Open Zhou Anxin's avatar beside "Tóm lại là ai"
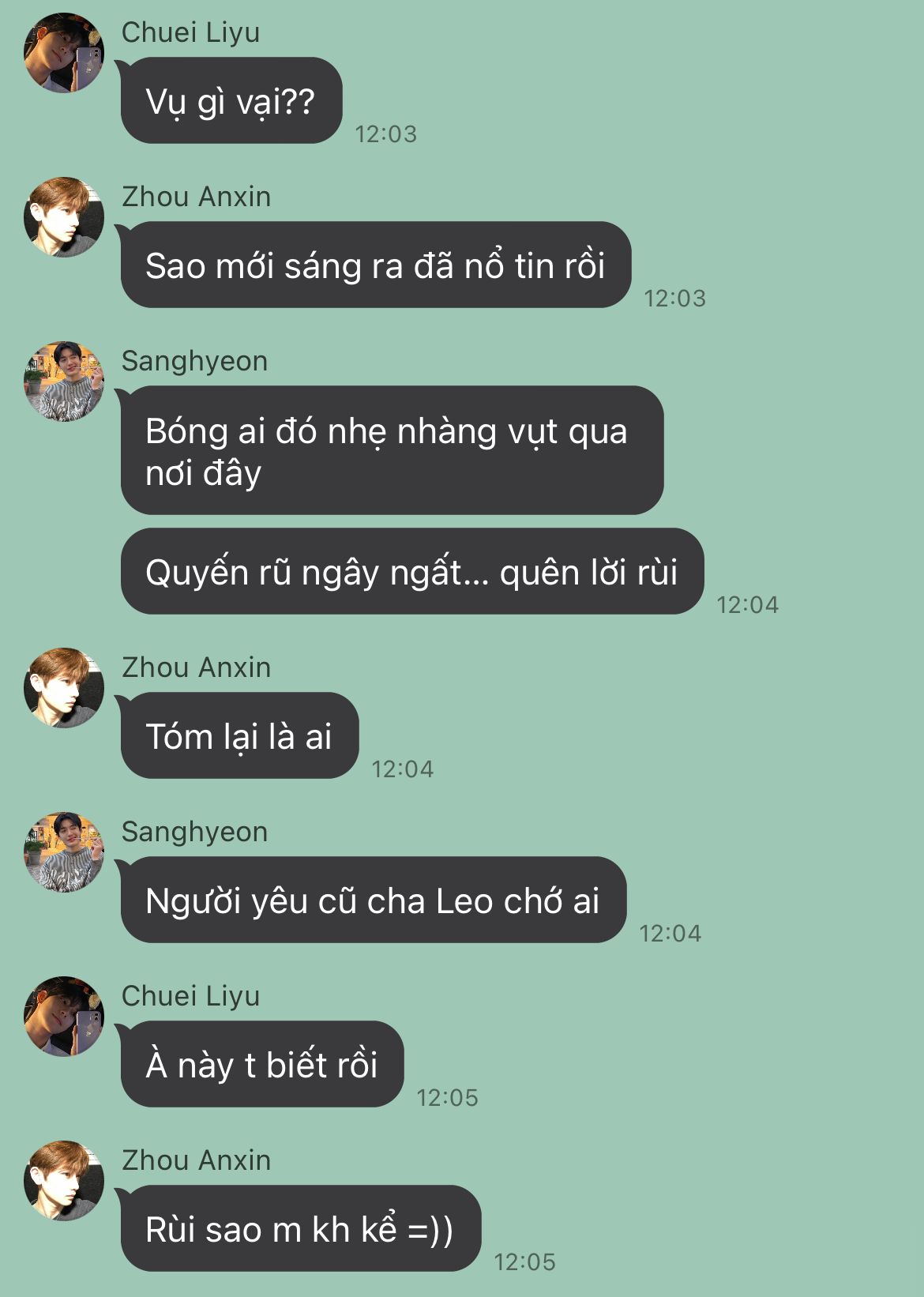The width and height of the screenshot is (924, 1297). (x=64, y=688)
